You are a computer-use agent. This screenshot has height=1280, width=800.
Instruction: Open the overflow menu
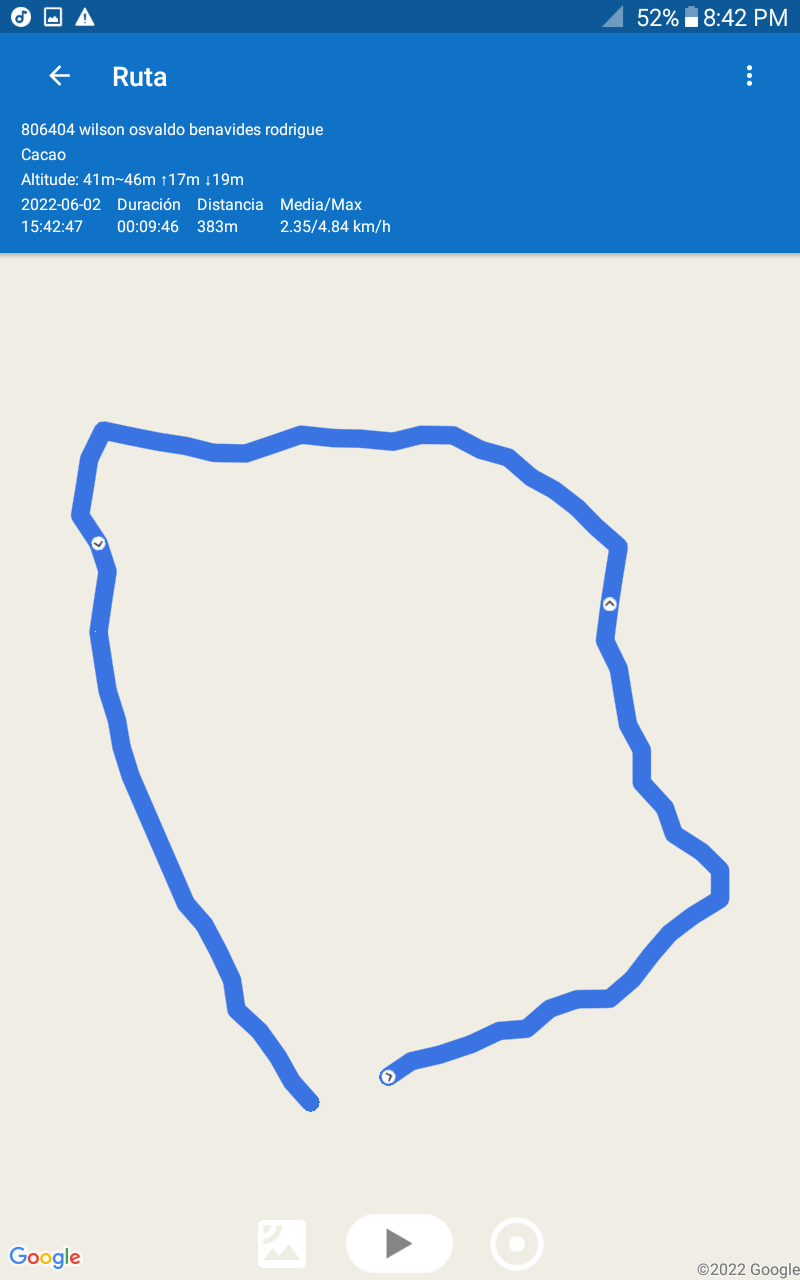[x=749, y=76]
